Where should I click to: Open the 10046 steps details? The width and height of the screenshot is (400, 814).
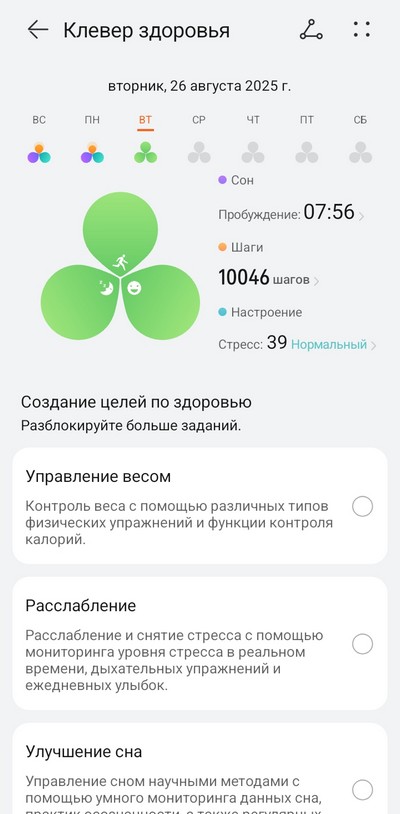tap(269, 279)
